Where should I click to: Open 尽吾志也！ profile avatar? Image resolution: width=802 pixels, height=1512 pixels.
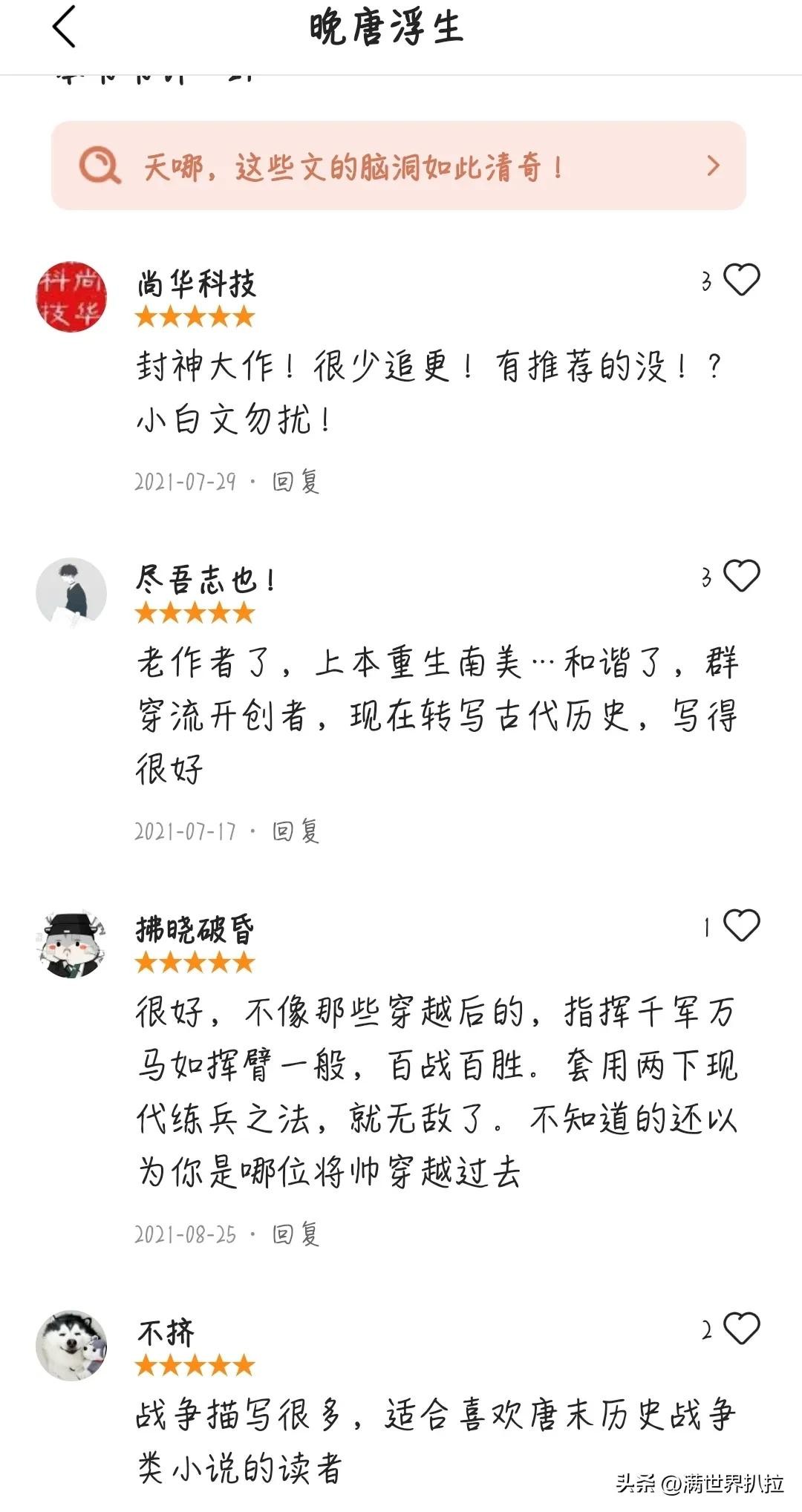71,593
